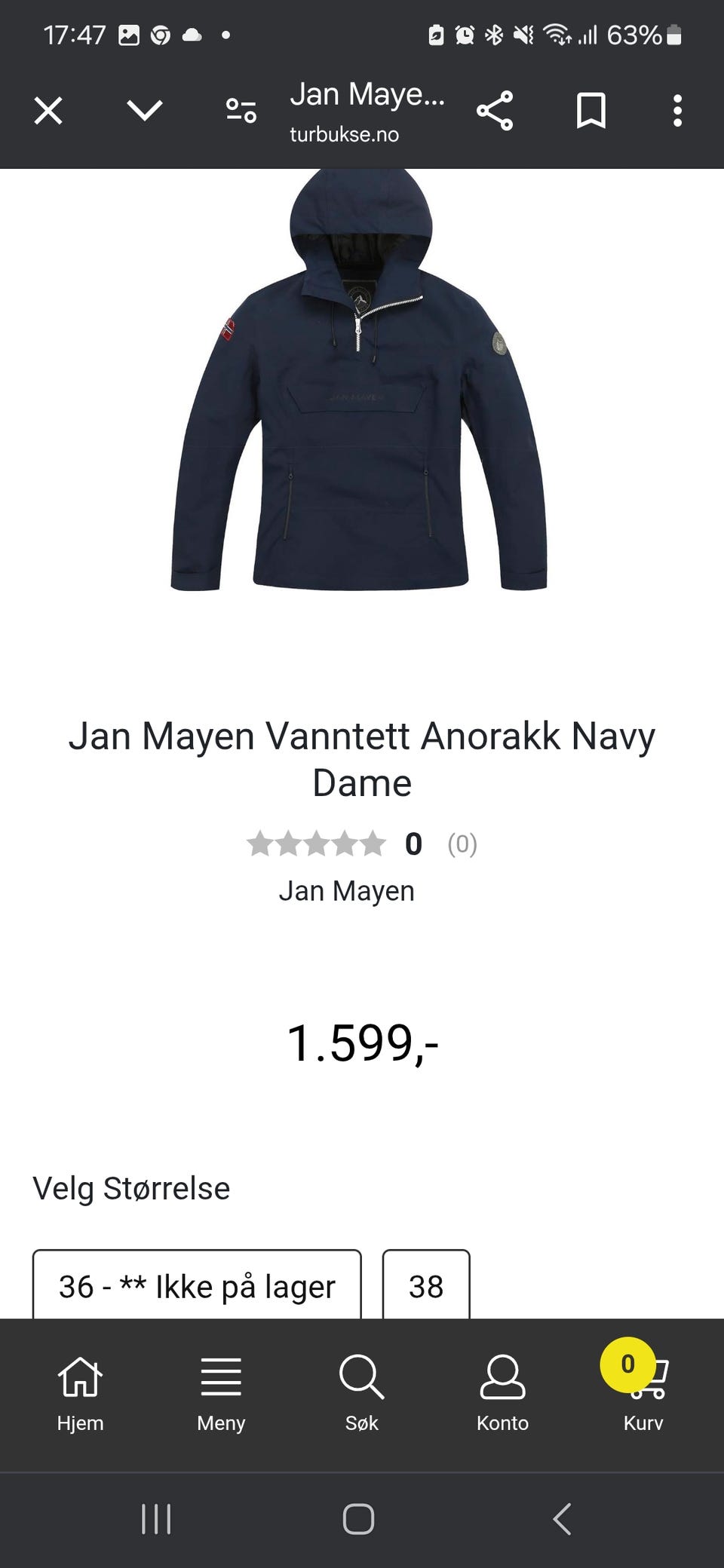Switch to the Konto tab

502,1393
